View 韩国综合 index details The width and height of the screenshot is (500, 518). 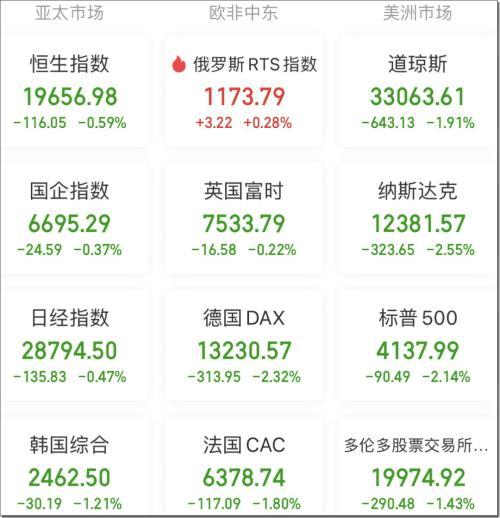tap(69, 467)
